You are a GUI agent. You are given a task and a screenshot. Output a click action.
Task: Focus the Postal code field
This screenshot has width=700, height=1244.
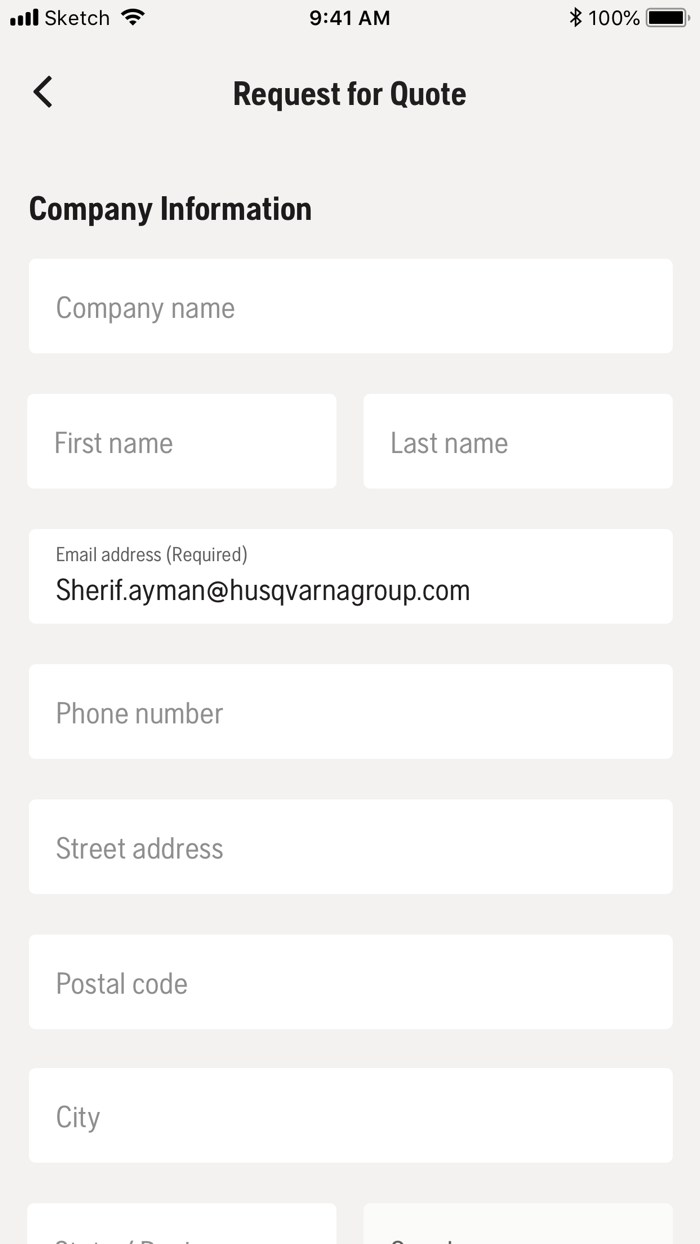[350, 982]
